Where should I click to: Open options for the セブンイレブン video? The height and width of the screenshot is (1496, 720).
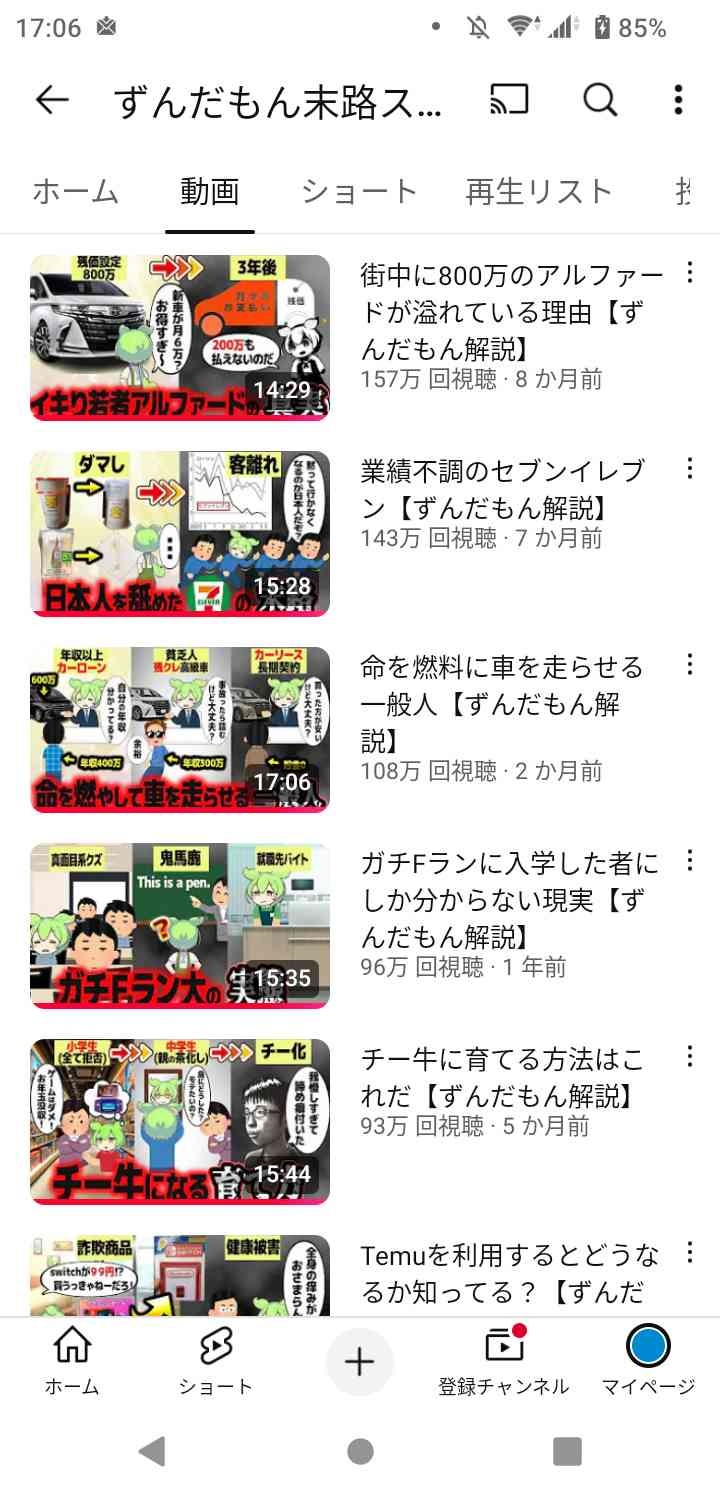[689, 468]
